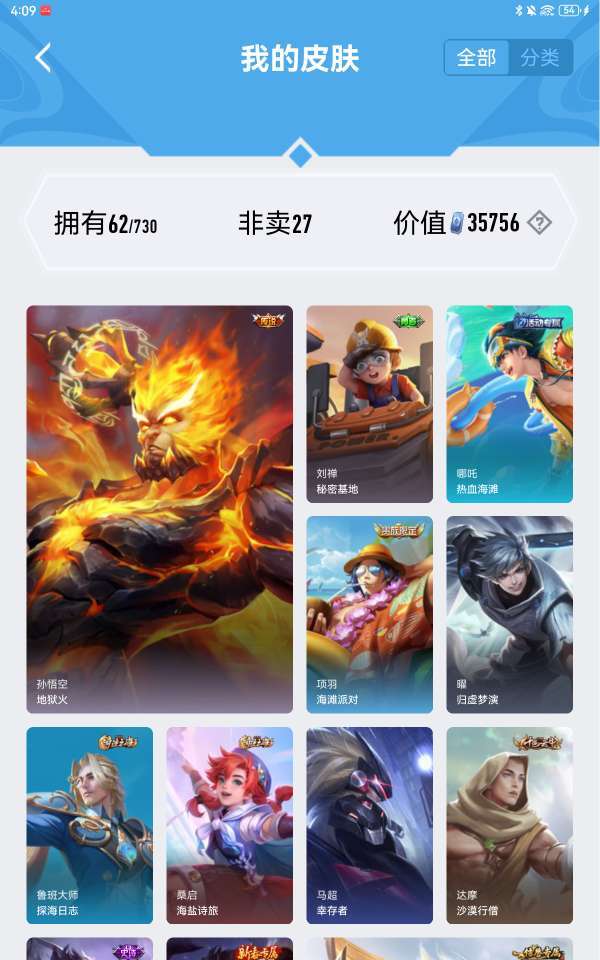600x960 pixels.
Task: View the 桑启 海盐诗旅 skin
Action: point(230,825)
